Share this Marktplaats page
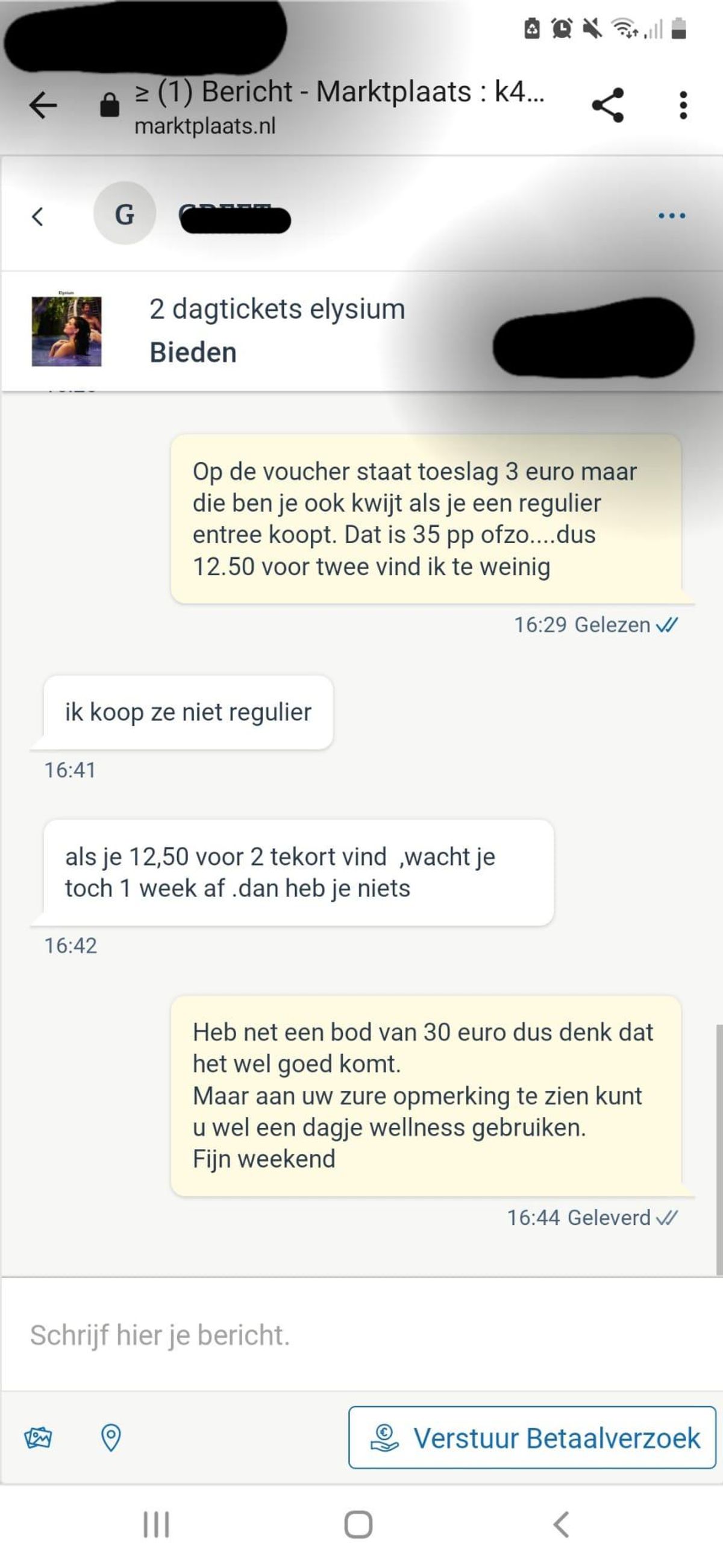 pos(607,105)
